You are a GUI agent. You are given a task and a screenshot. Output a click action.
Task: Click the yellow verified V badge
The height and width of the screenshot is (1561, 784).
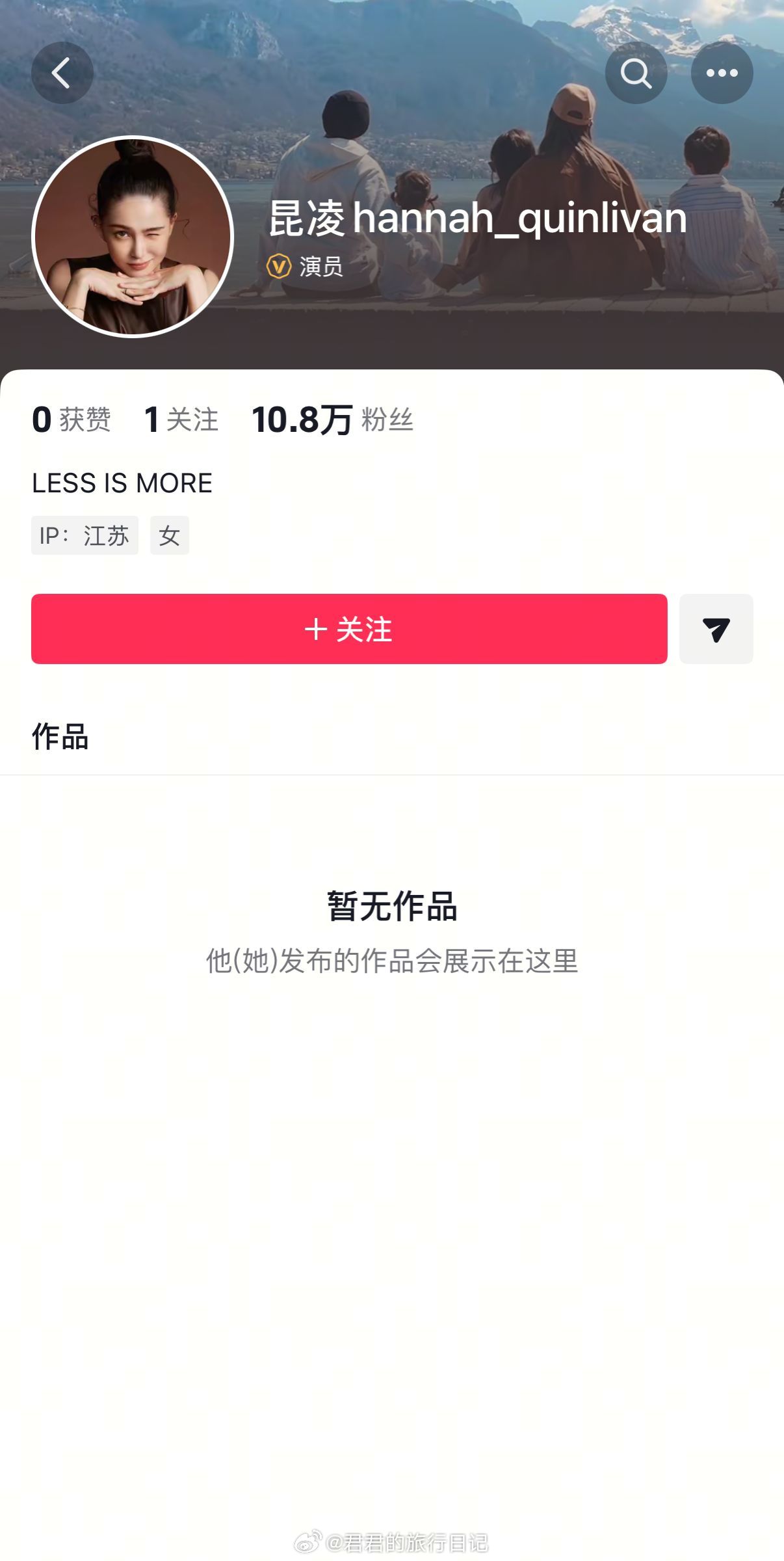pos(280,265)
